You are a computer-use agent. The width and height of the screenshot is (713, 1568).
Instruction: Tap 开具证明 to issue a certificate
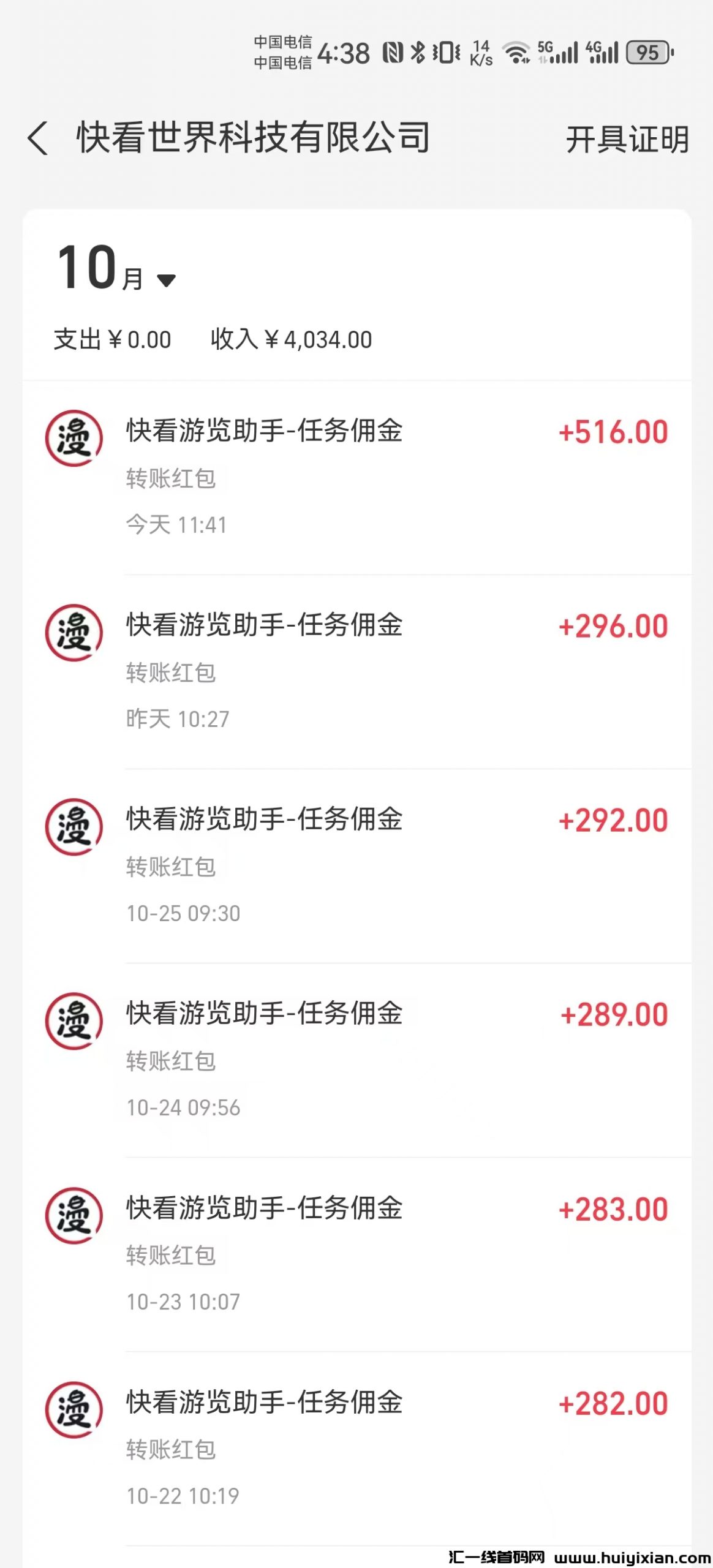[627, 140]
